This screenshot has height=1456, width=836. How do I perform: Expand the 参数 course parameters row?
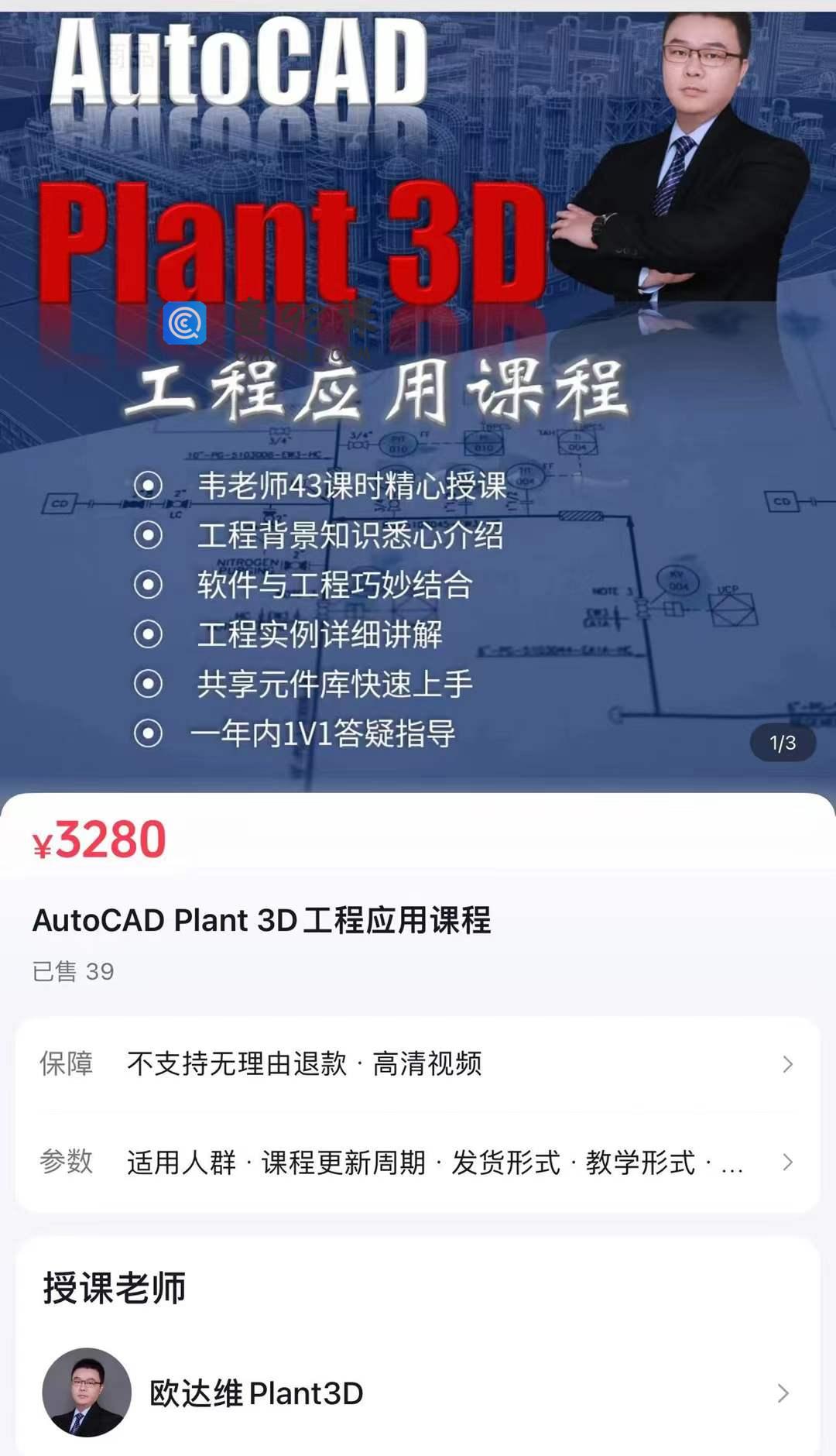pyautogui.click(x=418, y=1162)
